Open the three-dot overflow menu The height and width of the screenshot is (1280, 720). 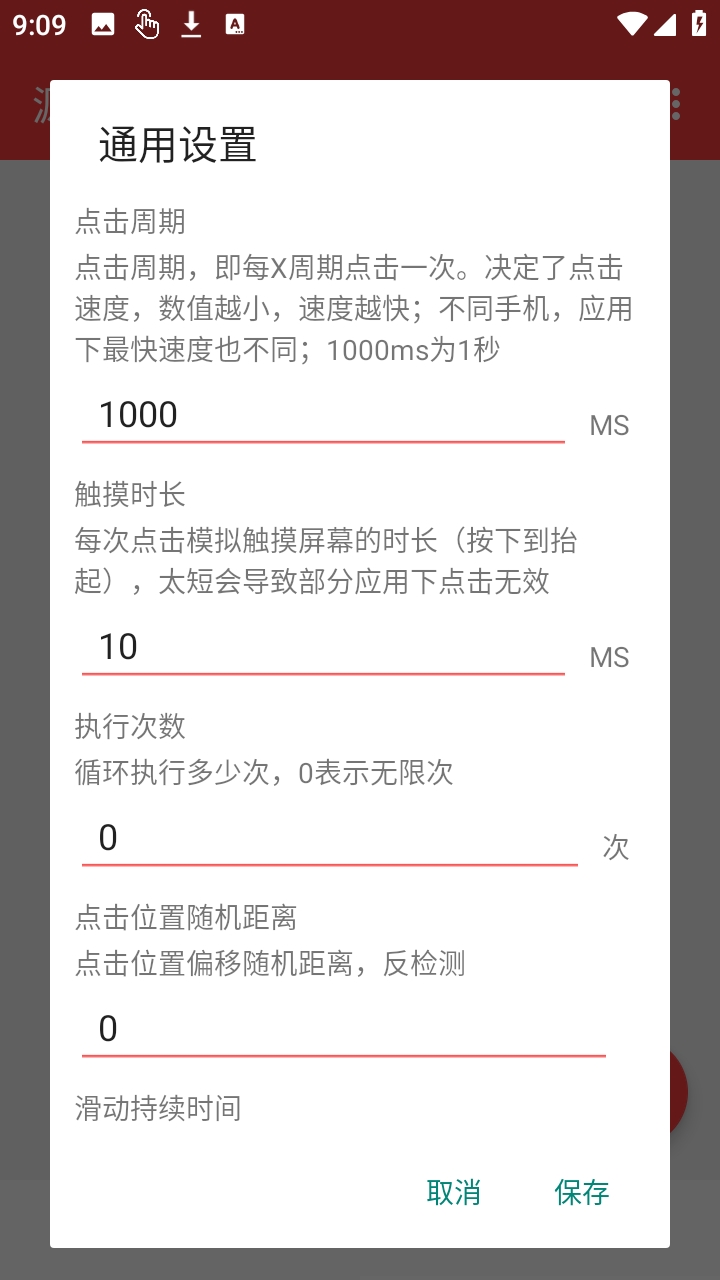click(x=676, y=104)
